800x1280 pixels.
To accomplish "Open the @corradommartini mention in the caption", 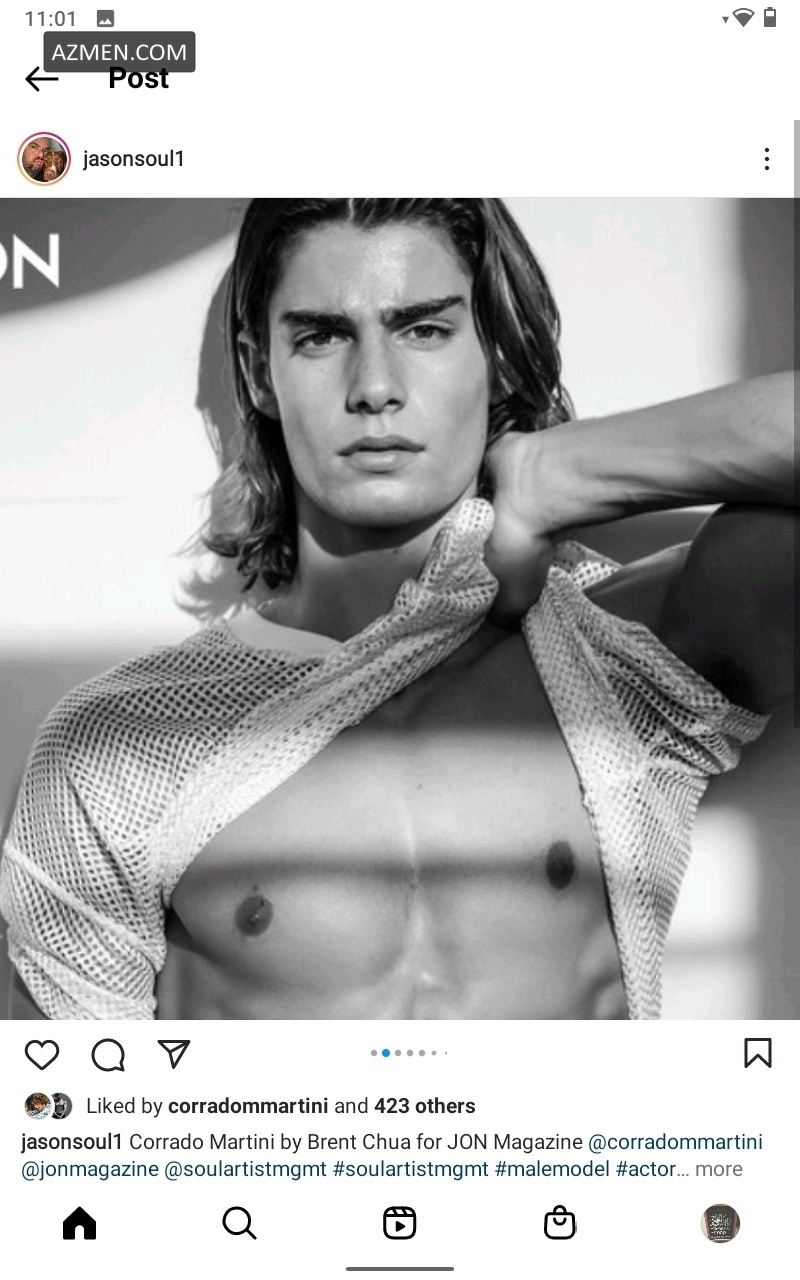I will pos(675,1142).
